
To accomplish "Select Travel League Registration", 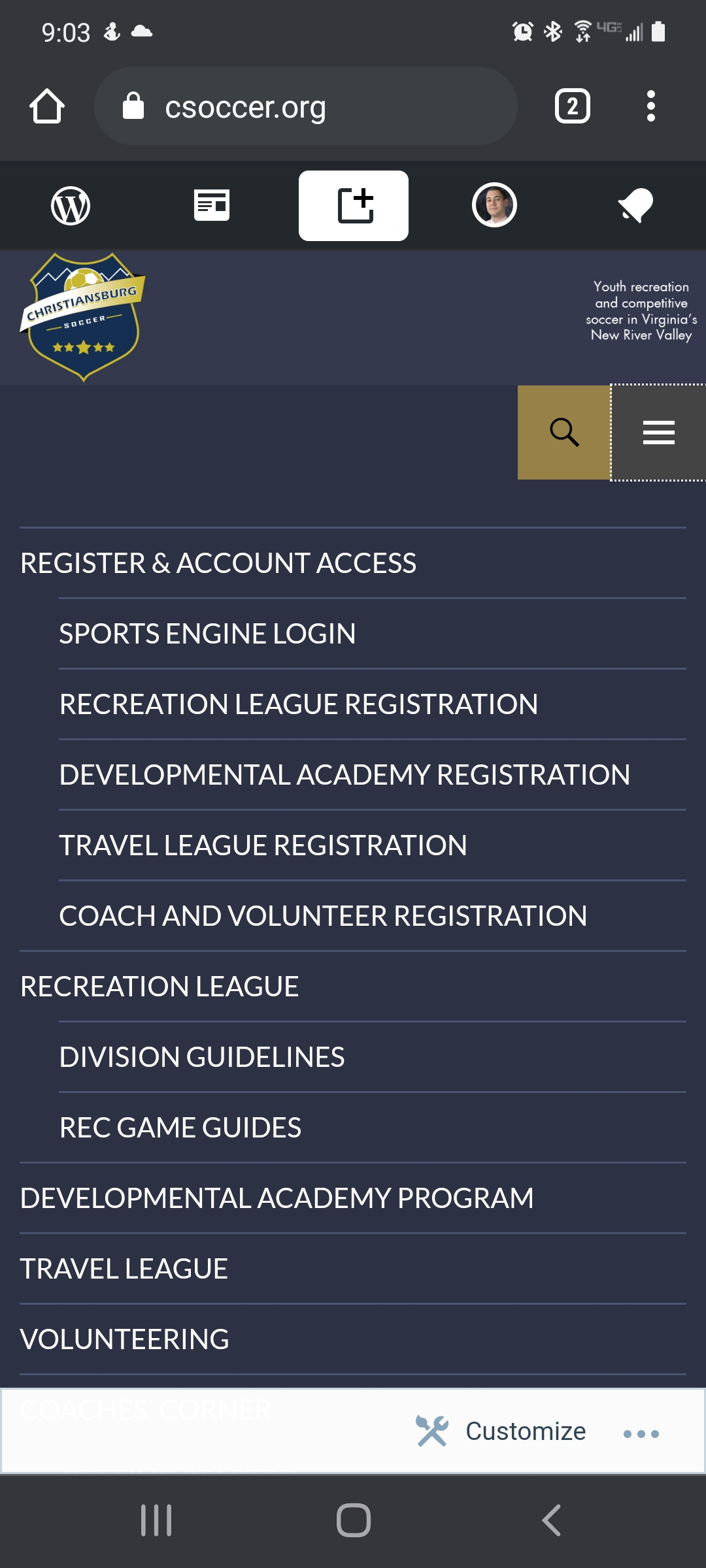I will [x=263, y=845].
